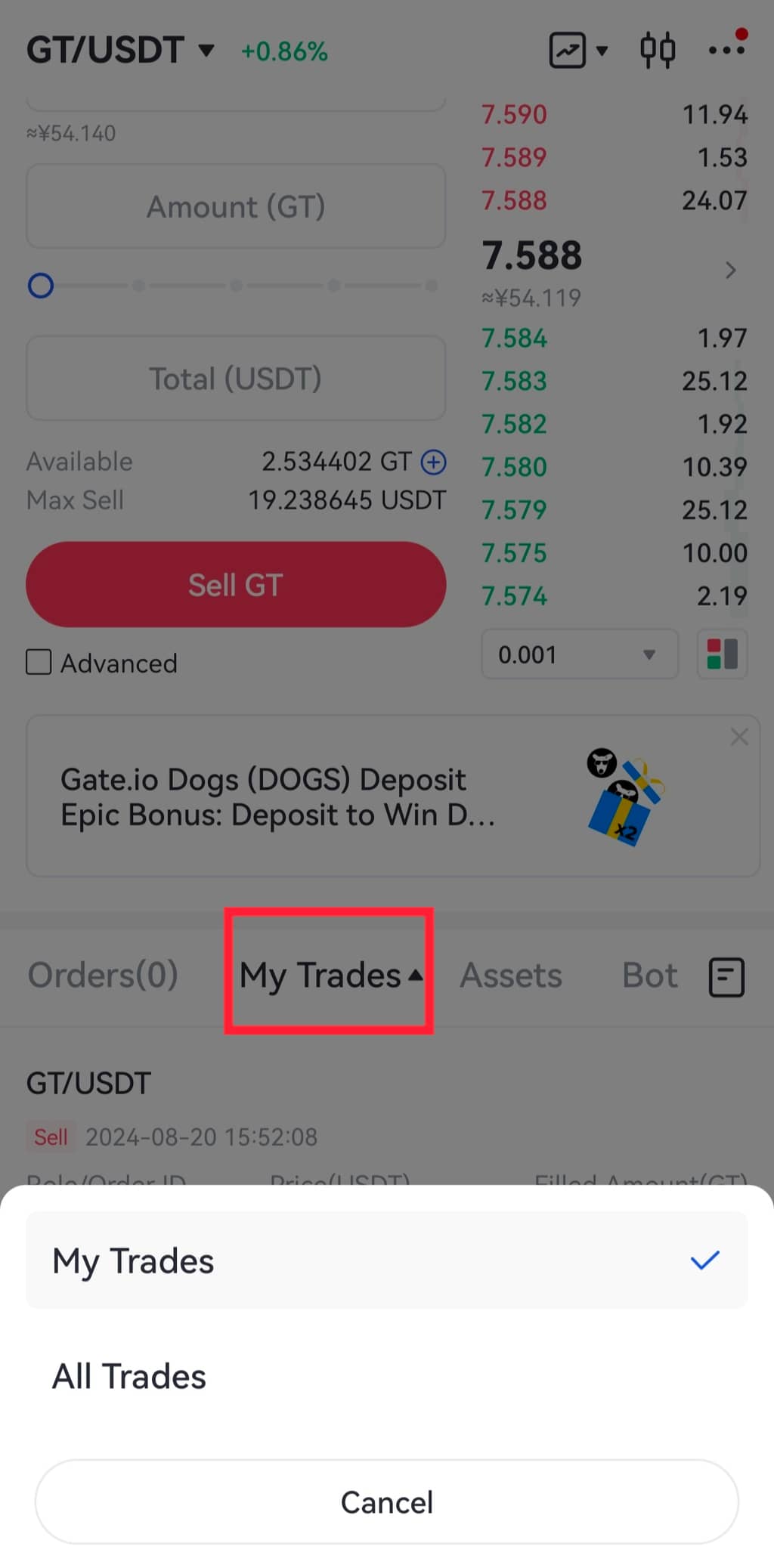This screenshot has width=774, height=1568.
Task: Open the order history icon
Action: click(x=726, y=977)
